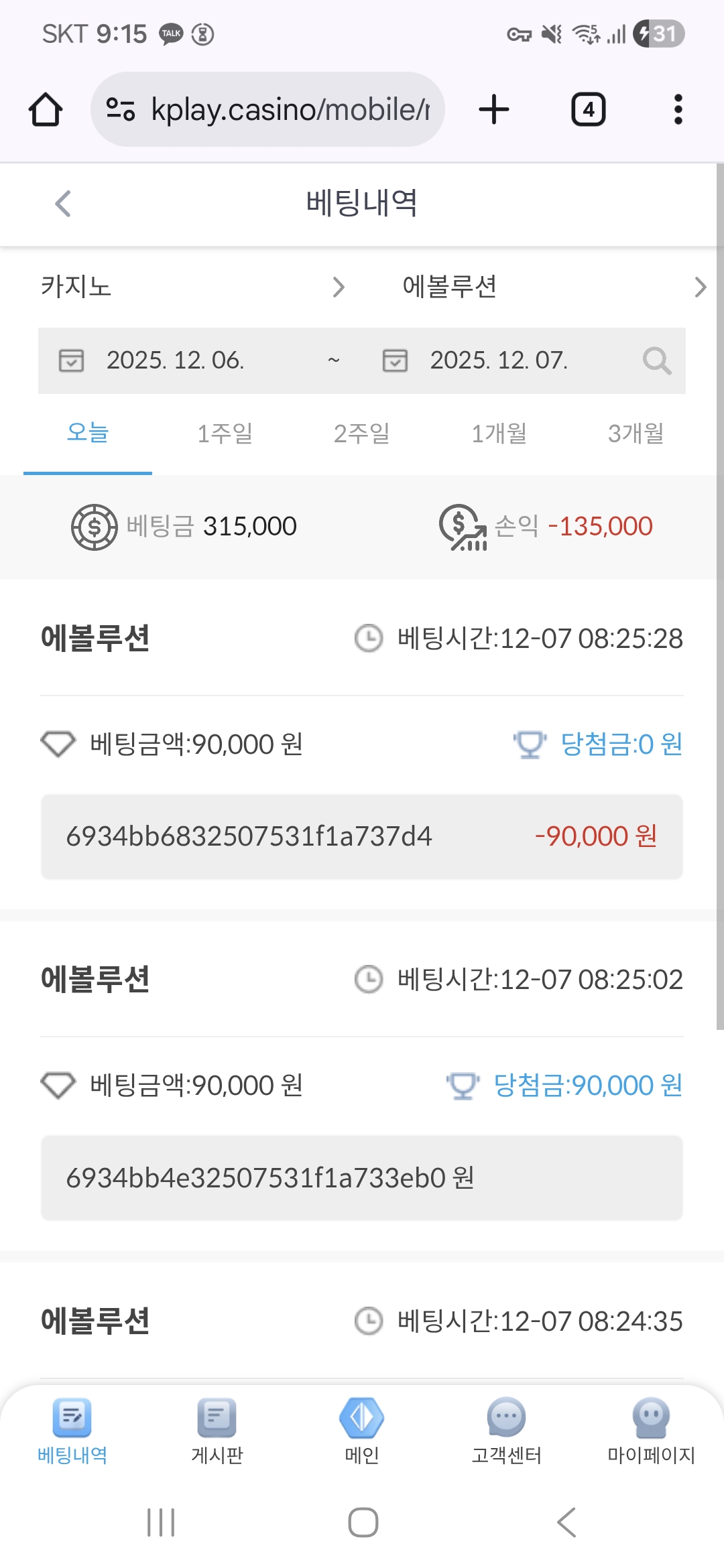The height and width of the screenshot is (1568, 724).
Task: Open the browser overflow menu
Action: [x=678, y=109]
